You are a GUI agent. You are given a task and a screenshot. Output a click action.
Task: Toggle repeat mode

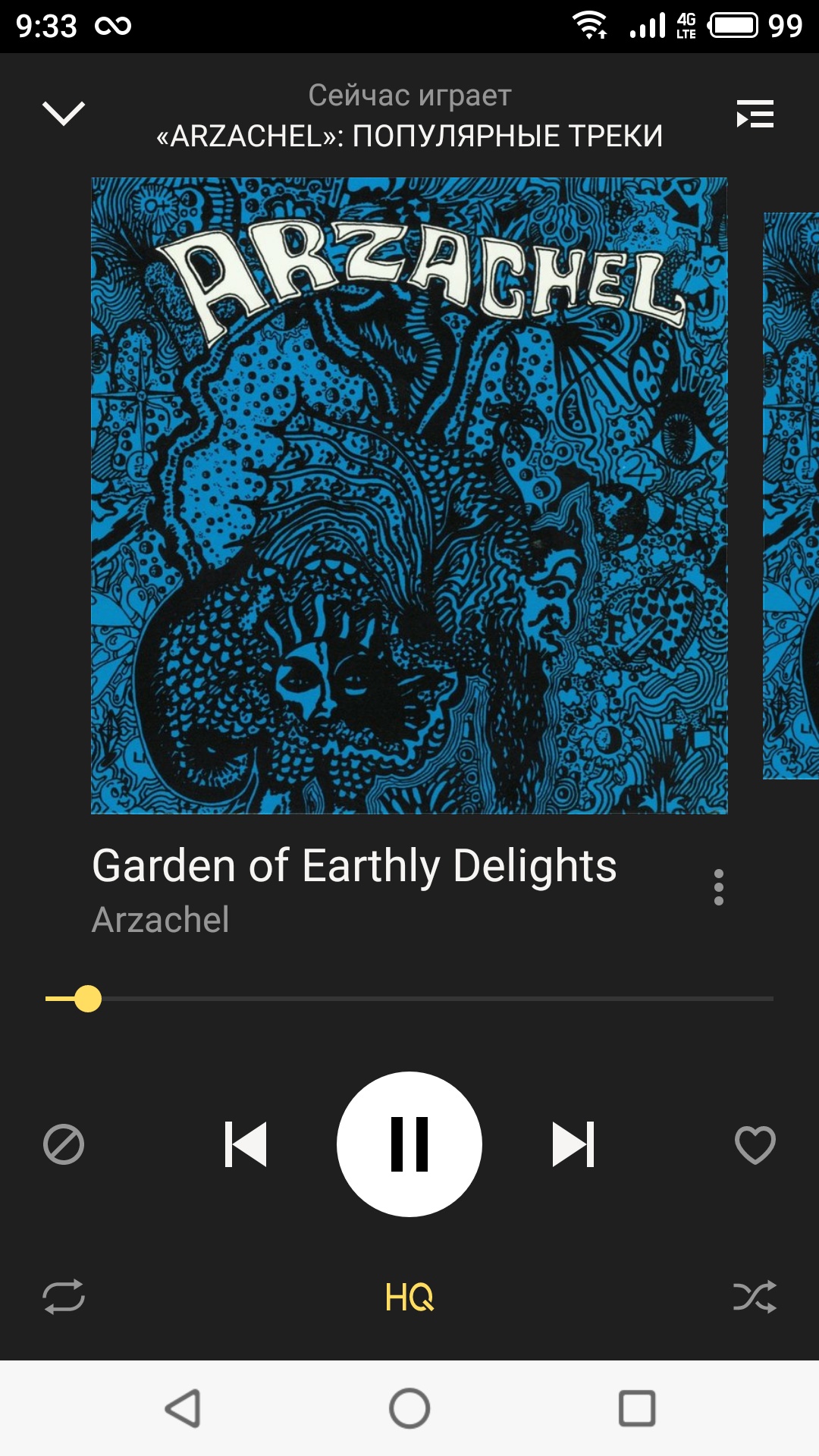[64, 1297]
